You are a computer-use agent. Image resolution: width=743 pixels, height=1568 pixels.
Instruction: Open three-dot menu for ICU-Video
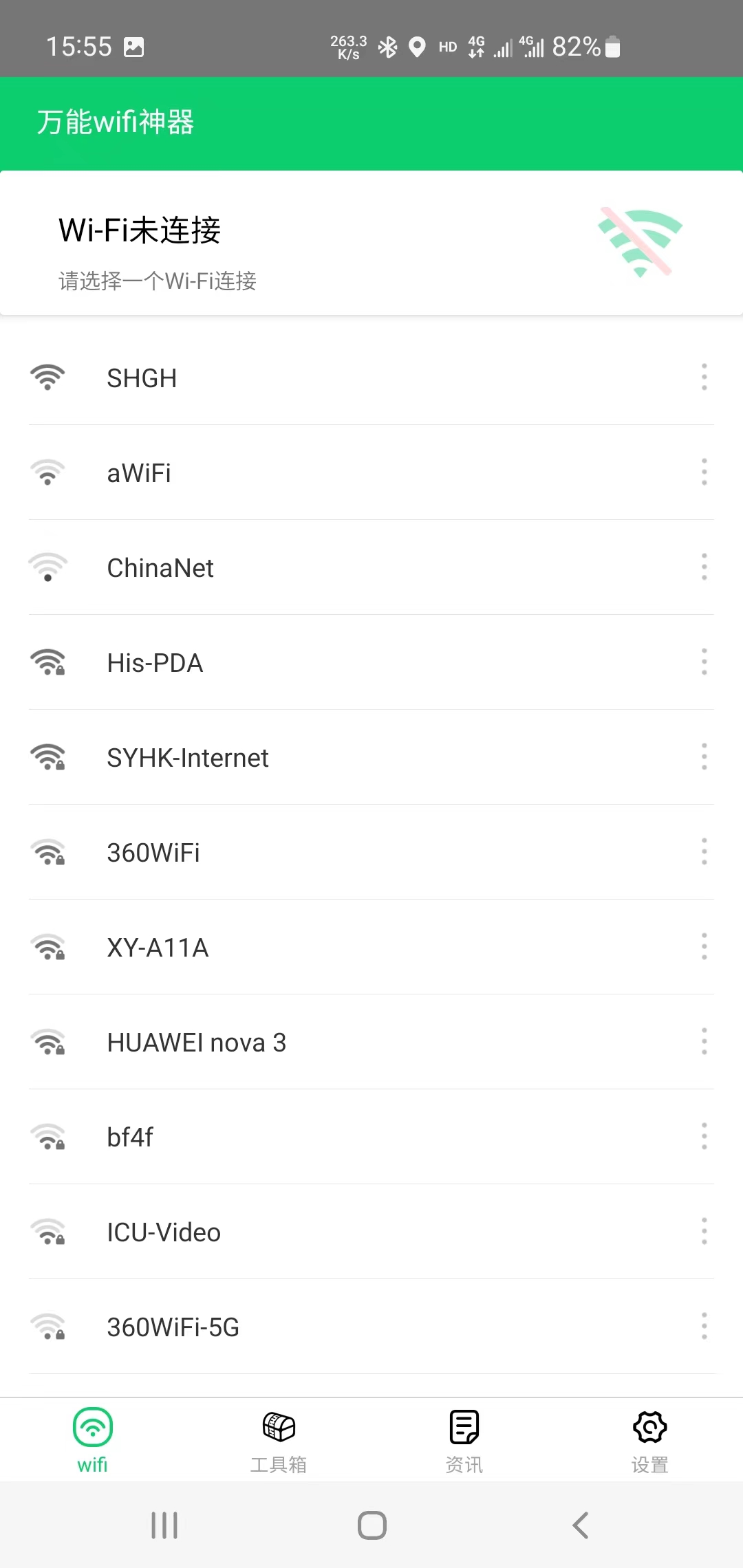click(x=704, y=1232)
